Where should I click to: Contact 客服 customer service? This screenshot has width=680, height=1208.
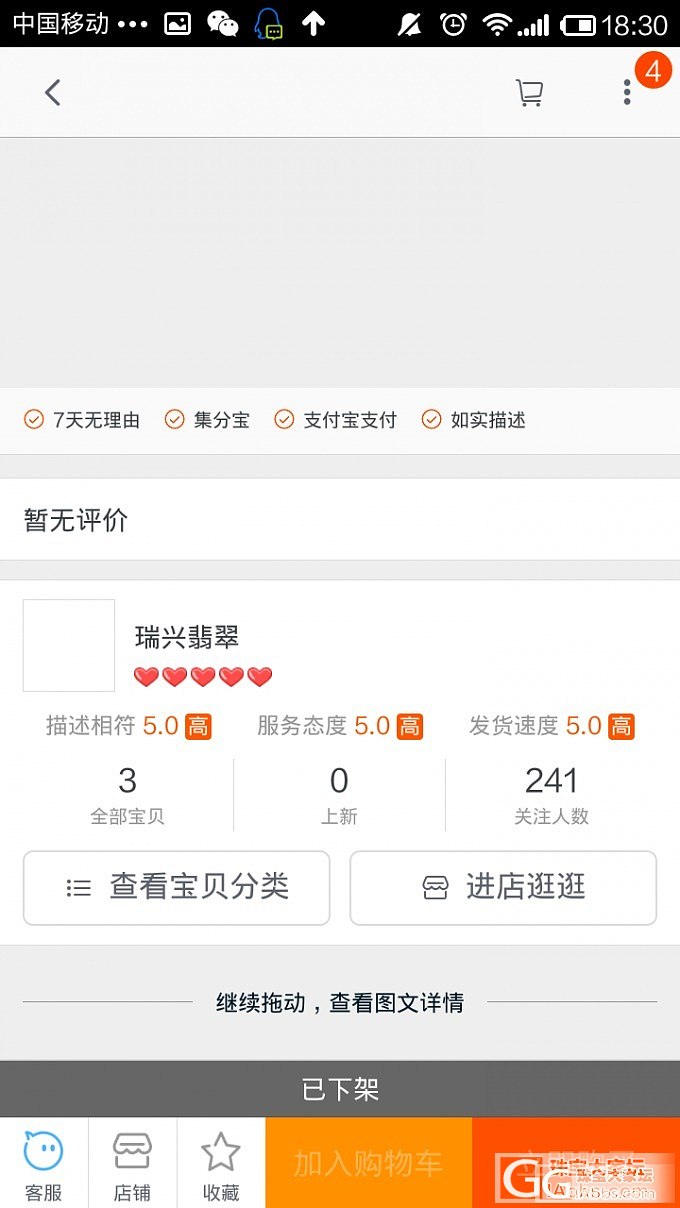44,1164
